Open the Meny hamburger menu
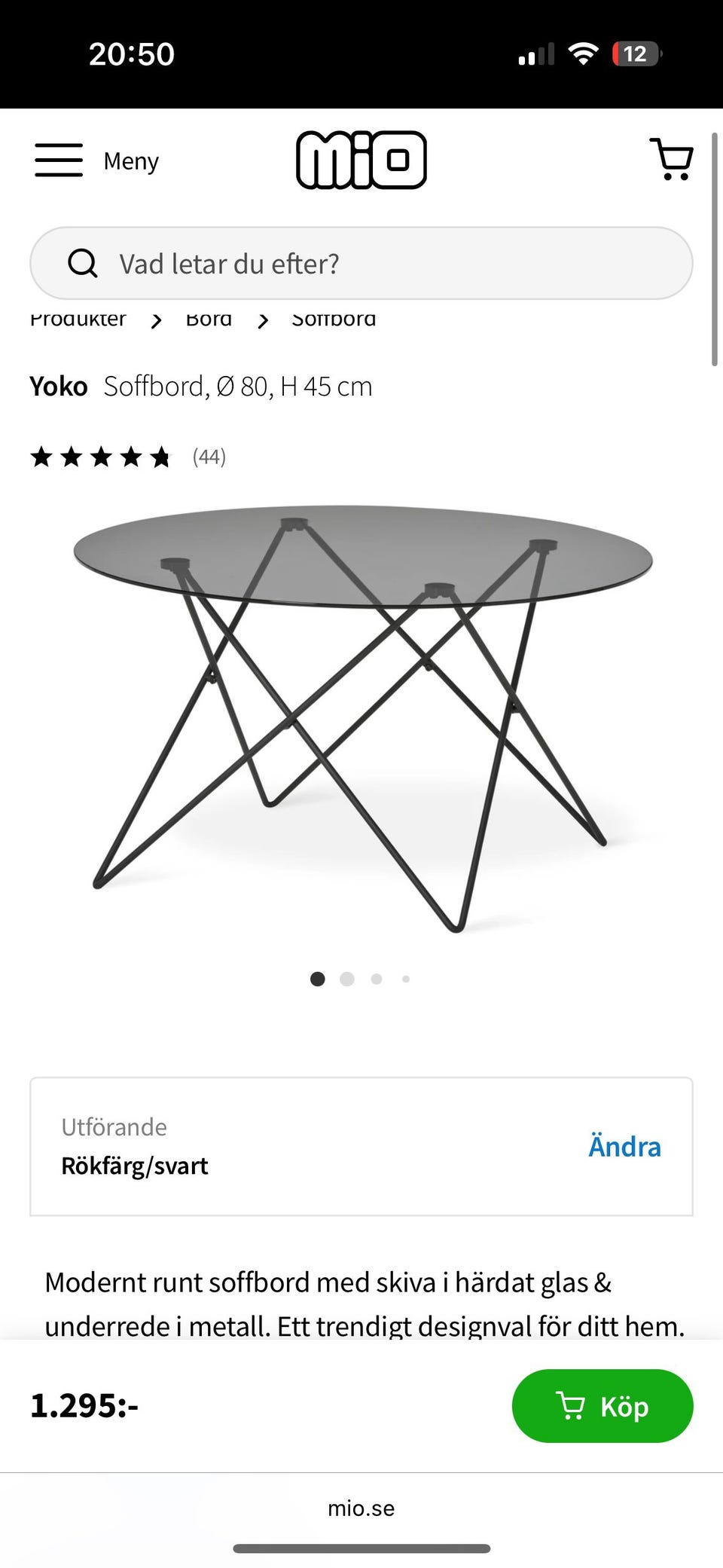 pyautogui.click(x=96, y=160)
